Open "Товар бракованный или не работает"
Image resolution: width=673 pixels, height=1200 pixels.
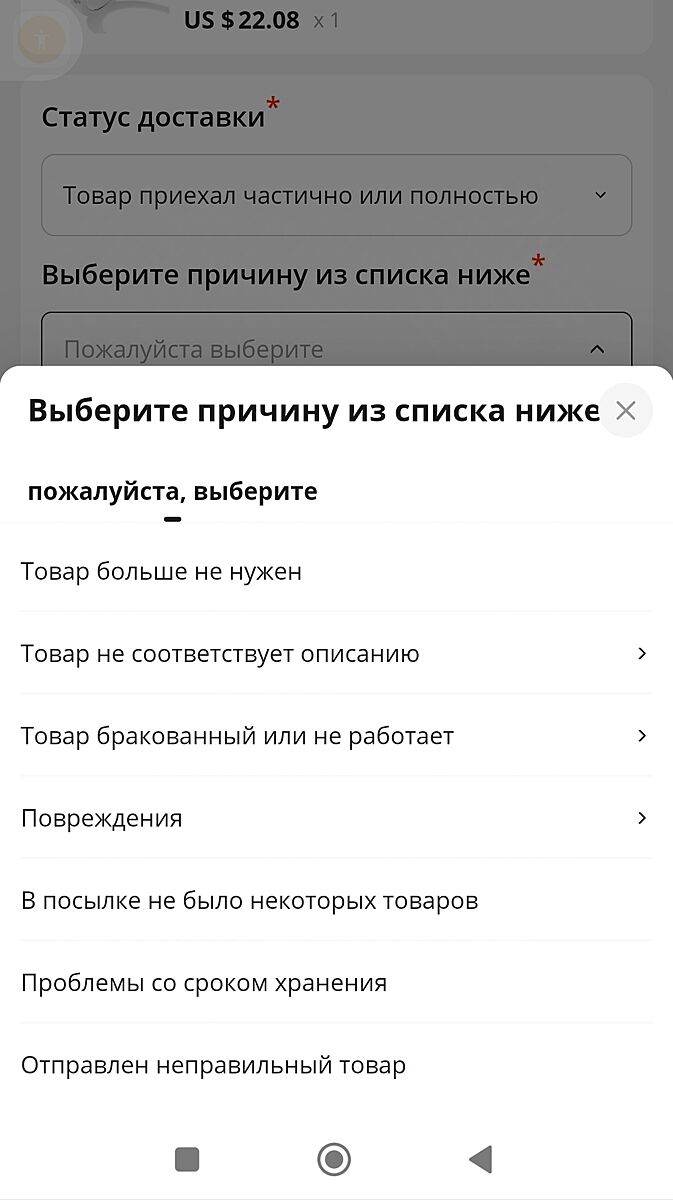point(336,736)
